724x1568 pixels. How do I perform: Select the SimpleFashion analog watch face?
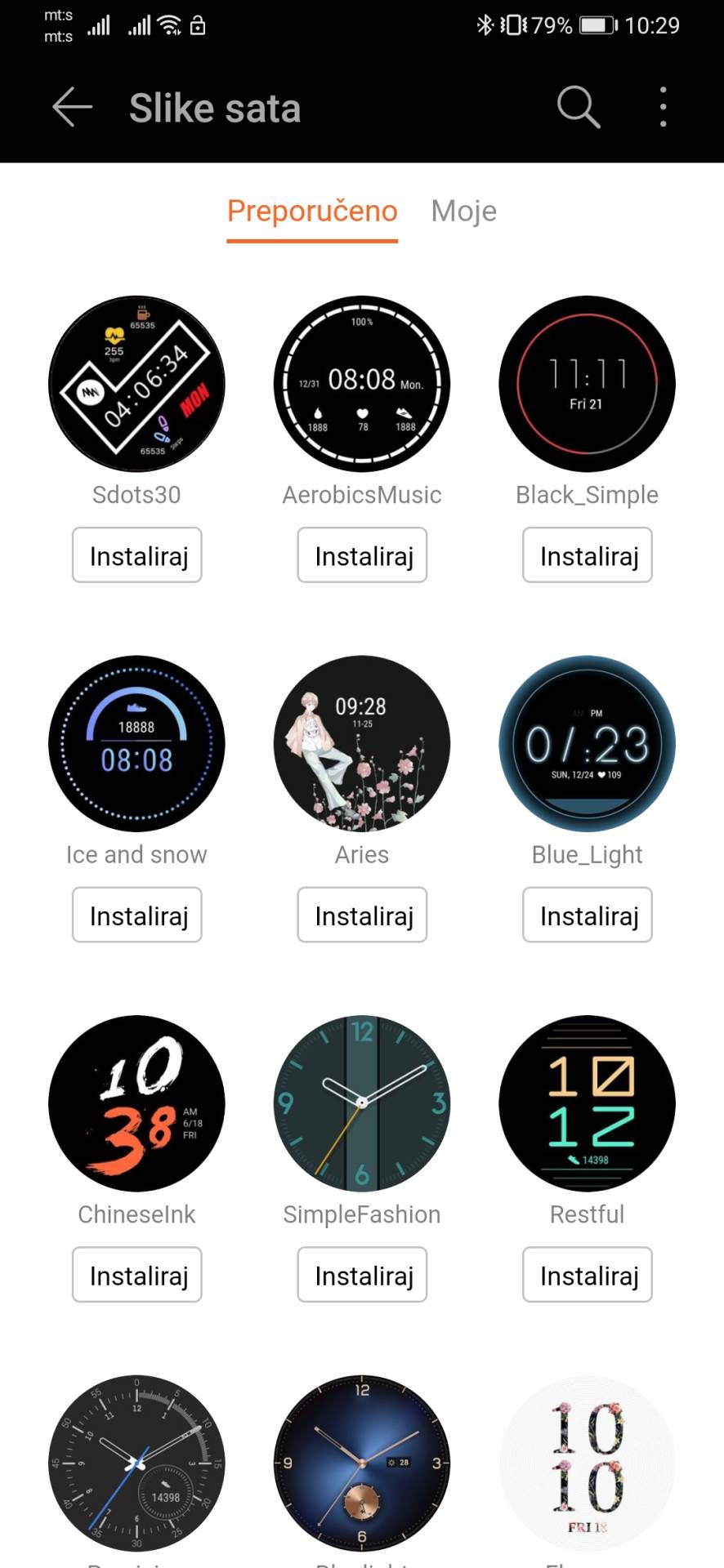[x=362, y=1102]
